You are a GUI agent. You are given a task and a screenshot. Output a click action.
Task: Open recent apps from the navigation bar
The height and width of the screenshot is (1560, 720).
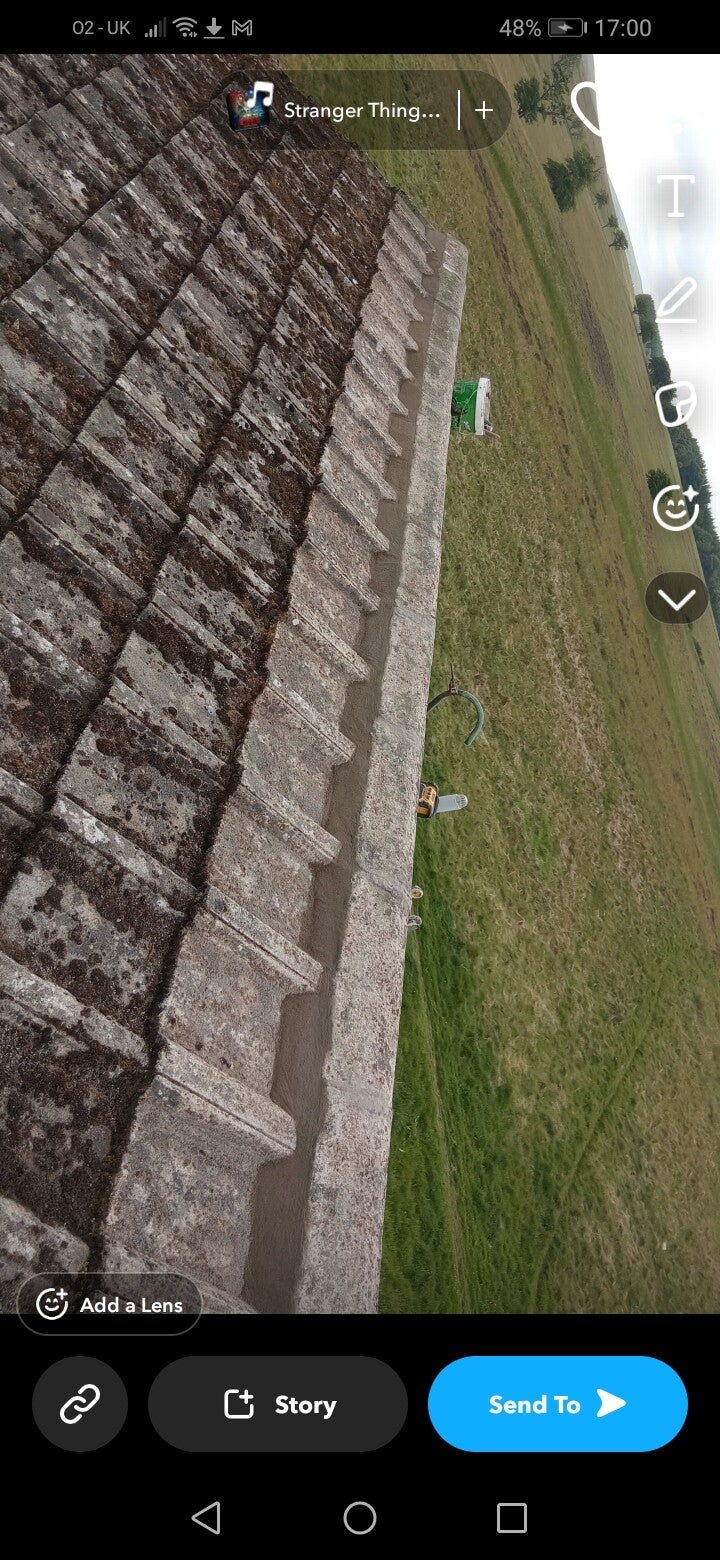coord(511,1518)
